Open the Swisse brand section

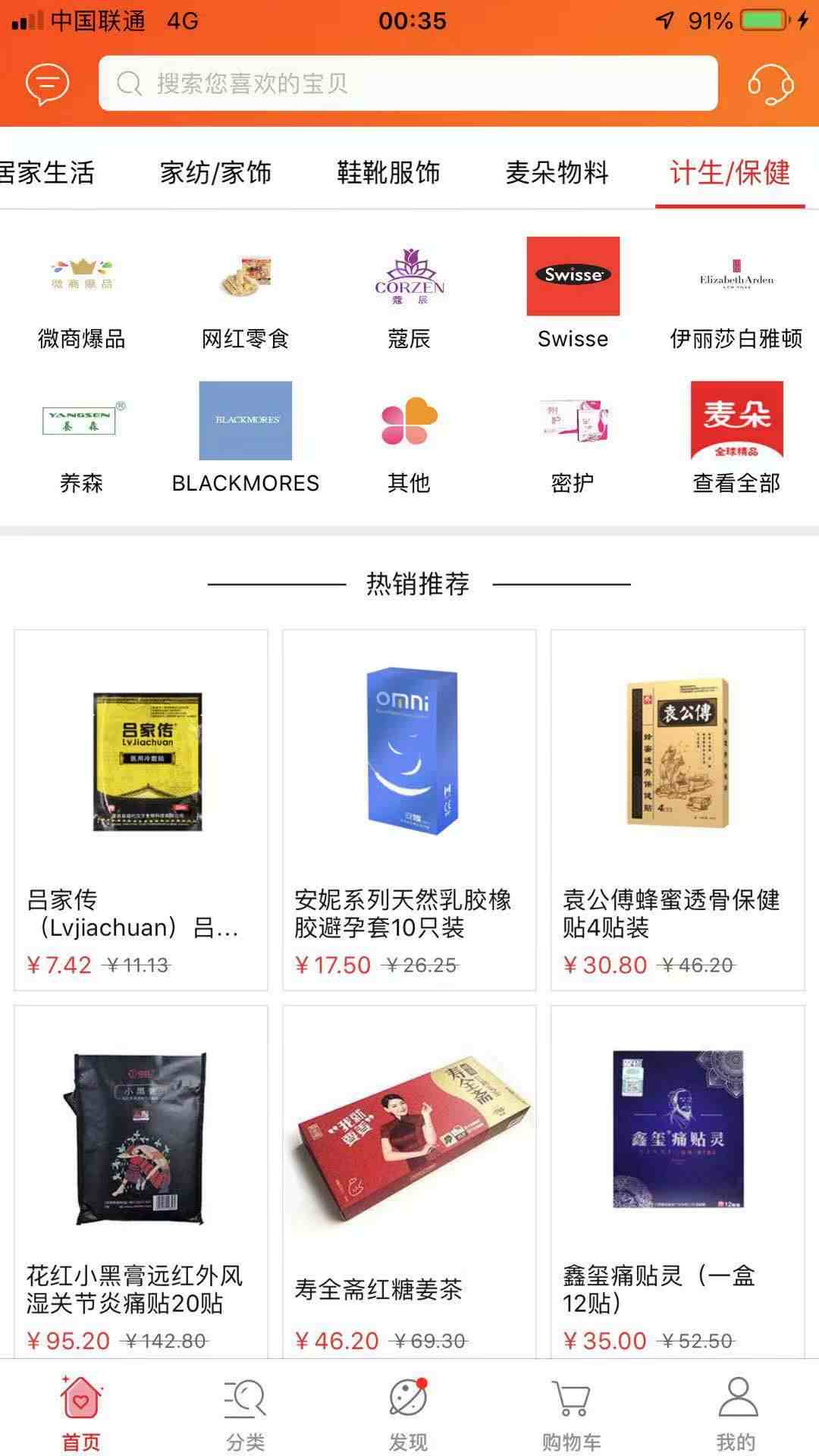pos(573,292)
